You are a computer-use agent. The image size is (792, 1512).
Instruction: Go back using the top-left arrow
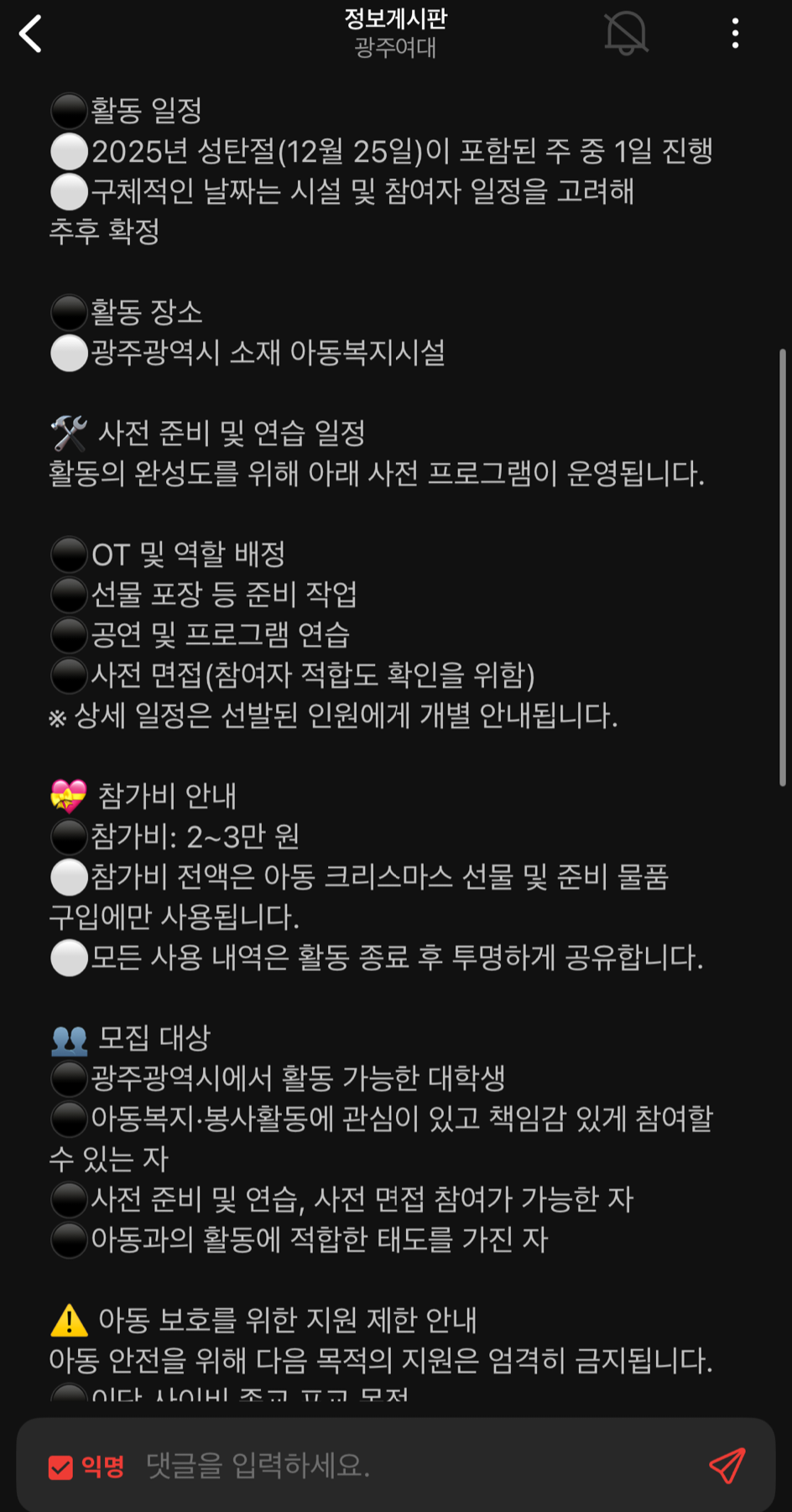click(31, 34)
